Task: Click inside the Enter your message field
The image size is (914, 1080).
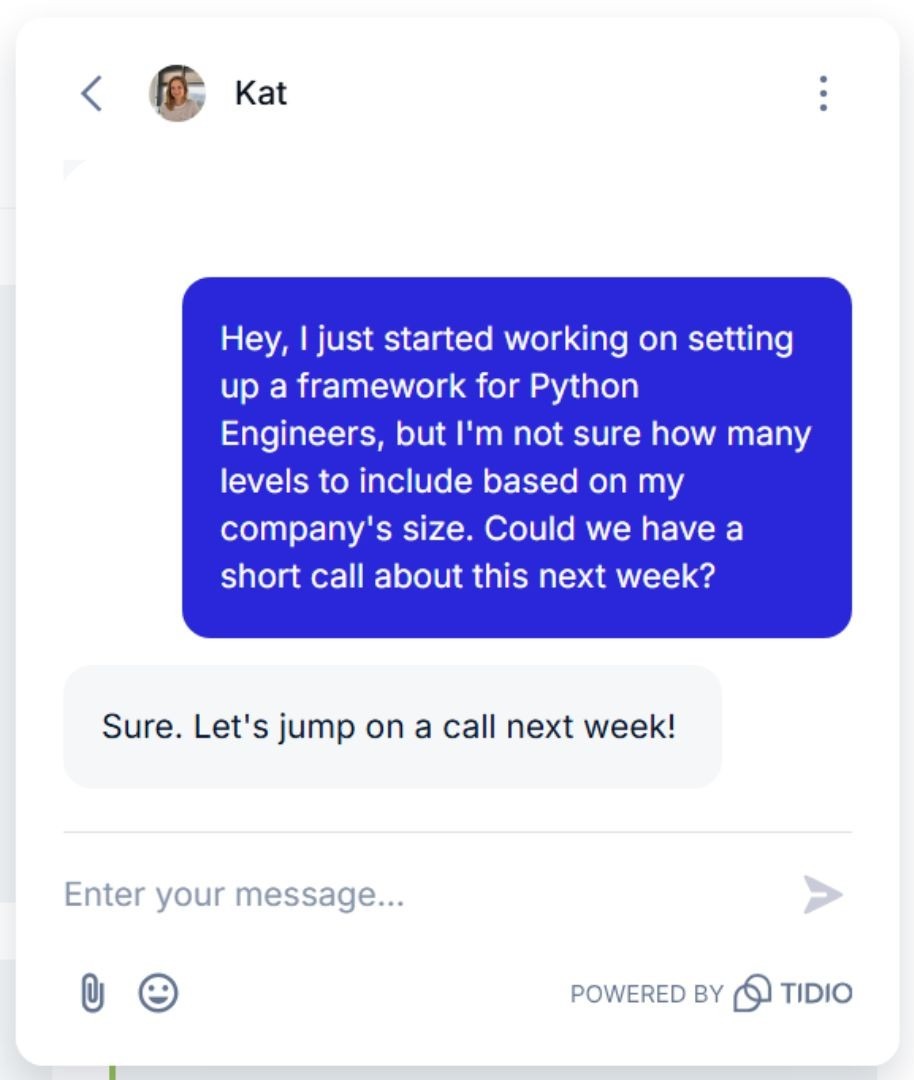Action: [x=300, y=895]
